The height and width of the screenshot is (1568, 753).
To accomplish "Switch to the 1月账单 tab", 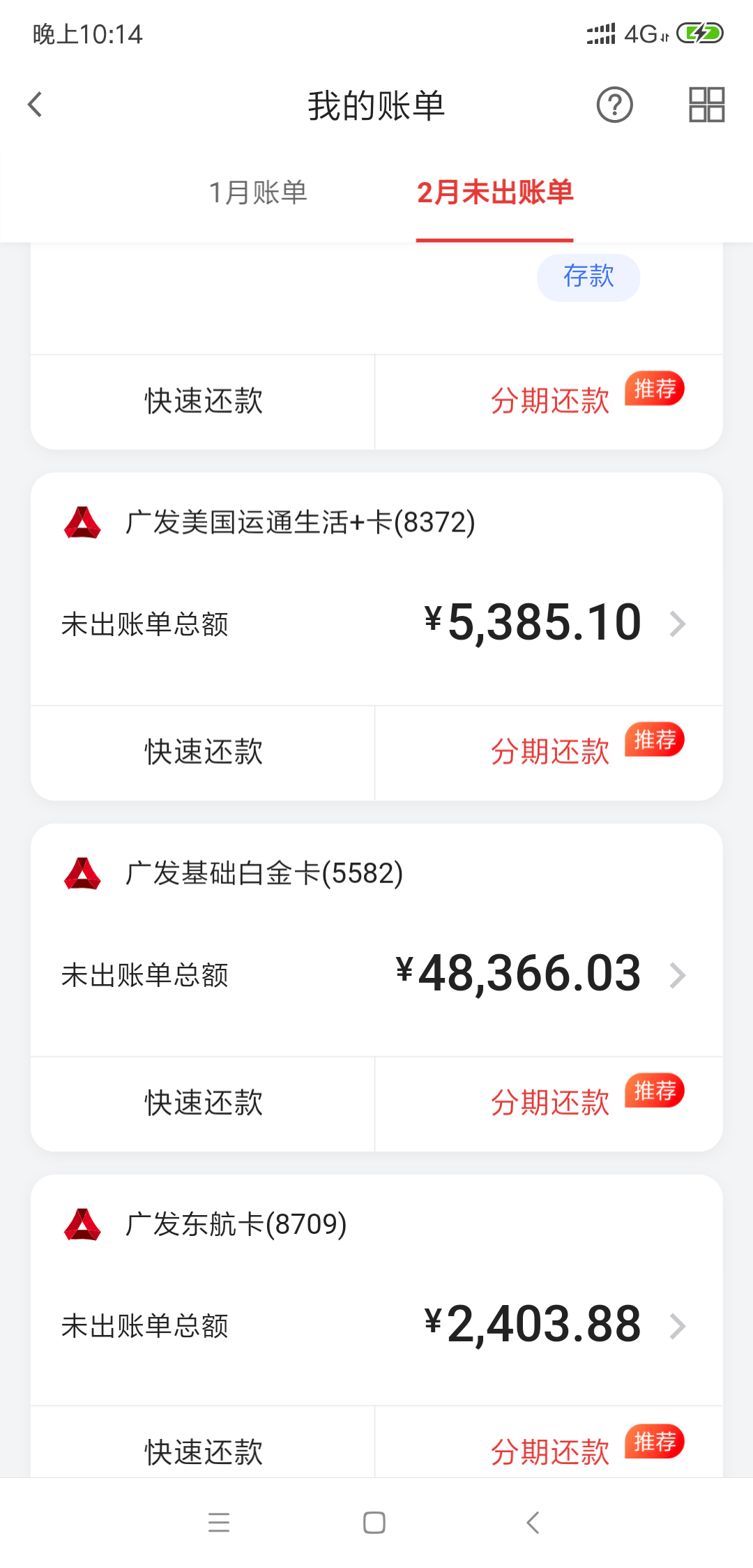I will pos(258,193).
